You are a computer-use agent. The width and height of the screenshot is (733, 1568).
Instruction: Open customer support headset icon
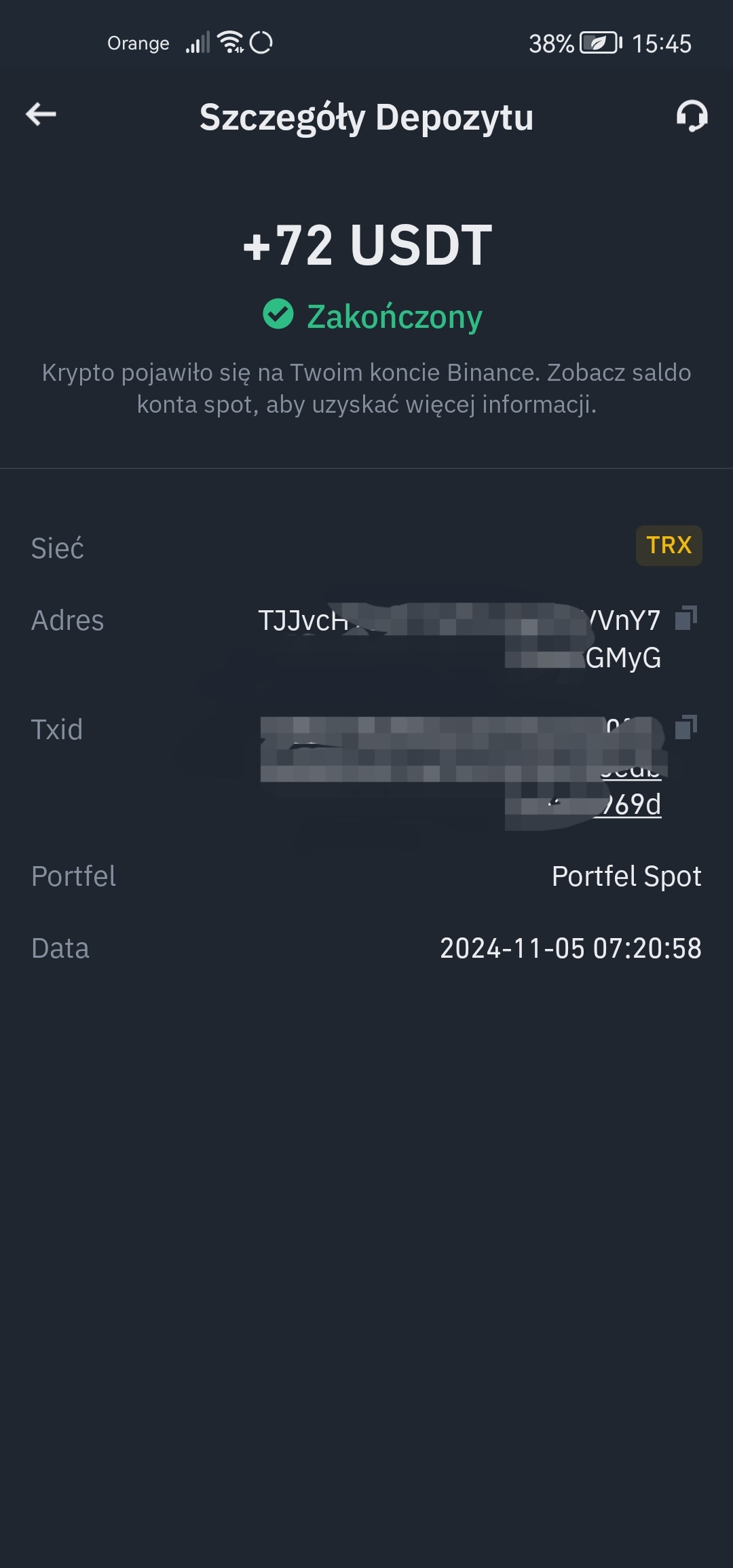coord(692,116)
